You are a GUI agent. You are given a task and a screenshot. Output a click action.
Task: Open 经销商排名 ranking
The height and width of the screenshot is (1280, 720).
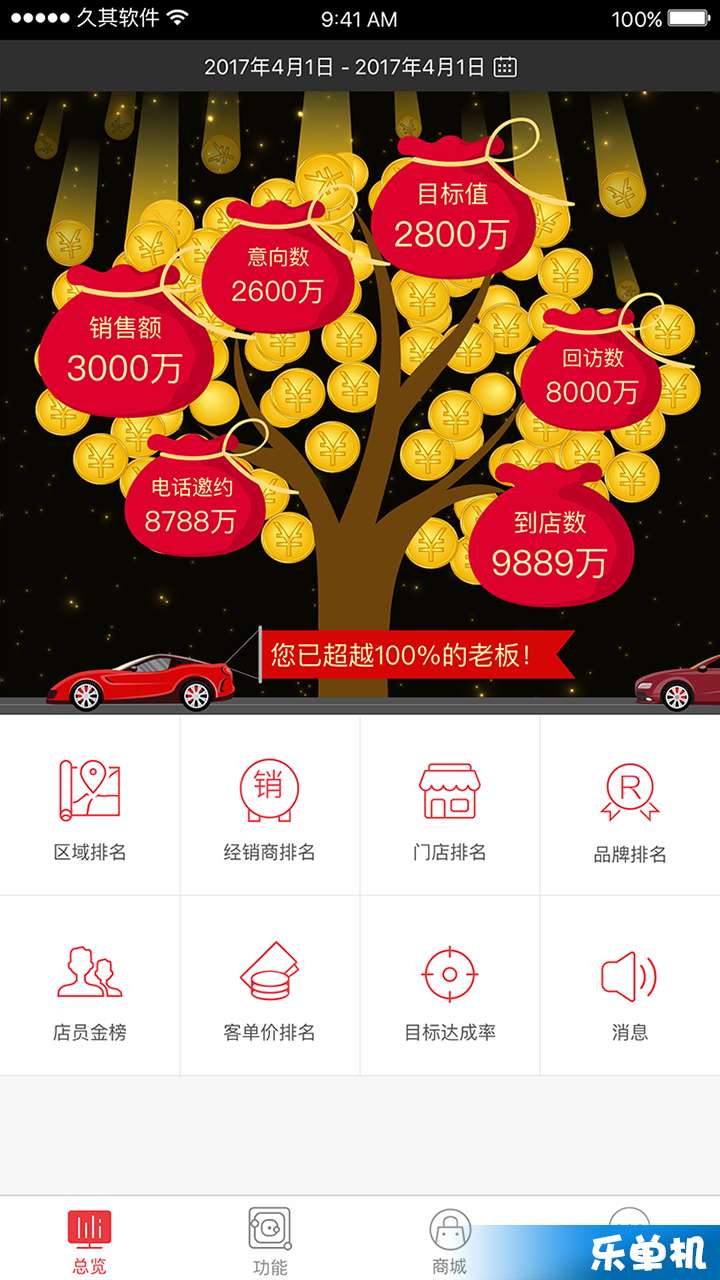(x=270, y=806)
